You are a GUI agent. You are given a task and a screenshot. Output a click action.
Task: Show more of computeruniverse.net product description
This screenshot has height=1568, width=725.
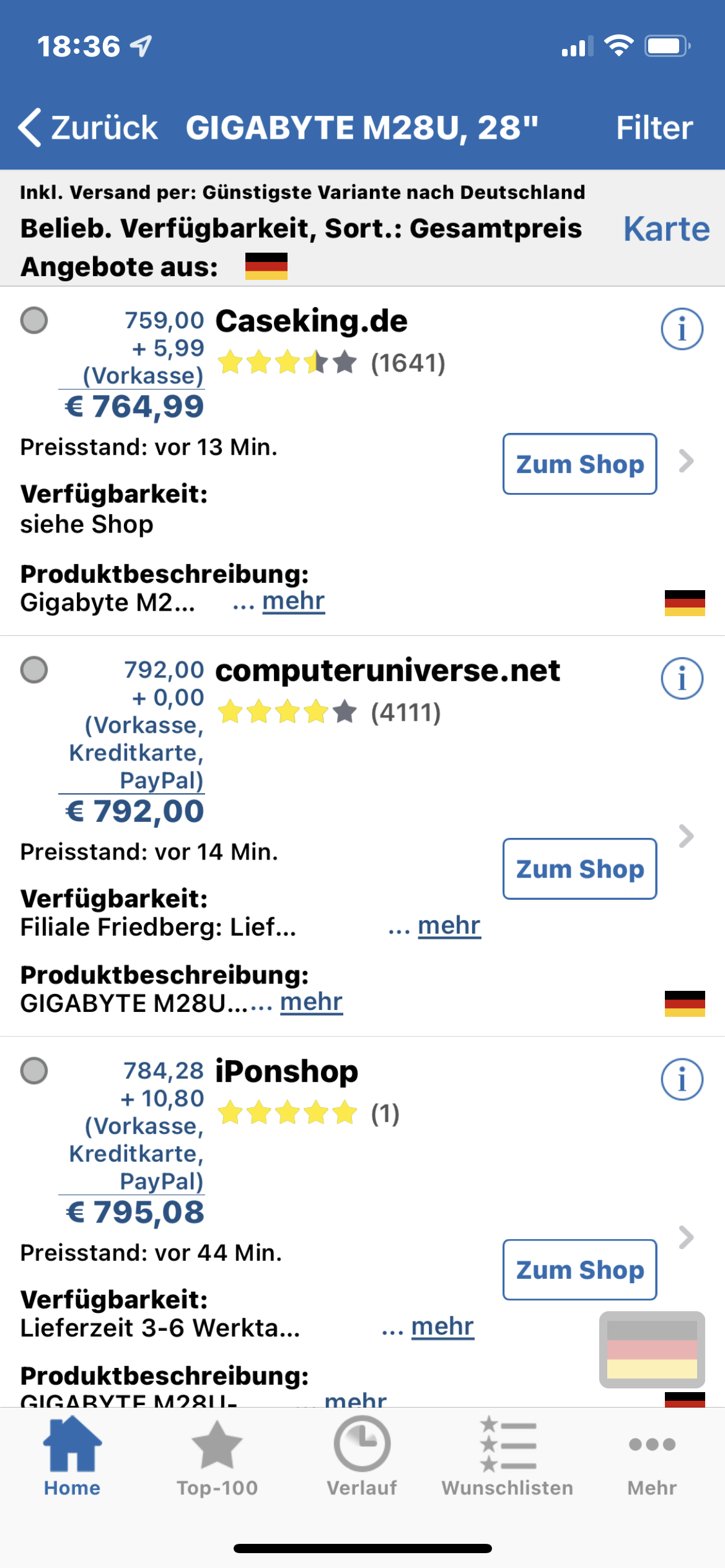[x=311, y=1002]
